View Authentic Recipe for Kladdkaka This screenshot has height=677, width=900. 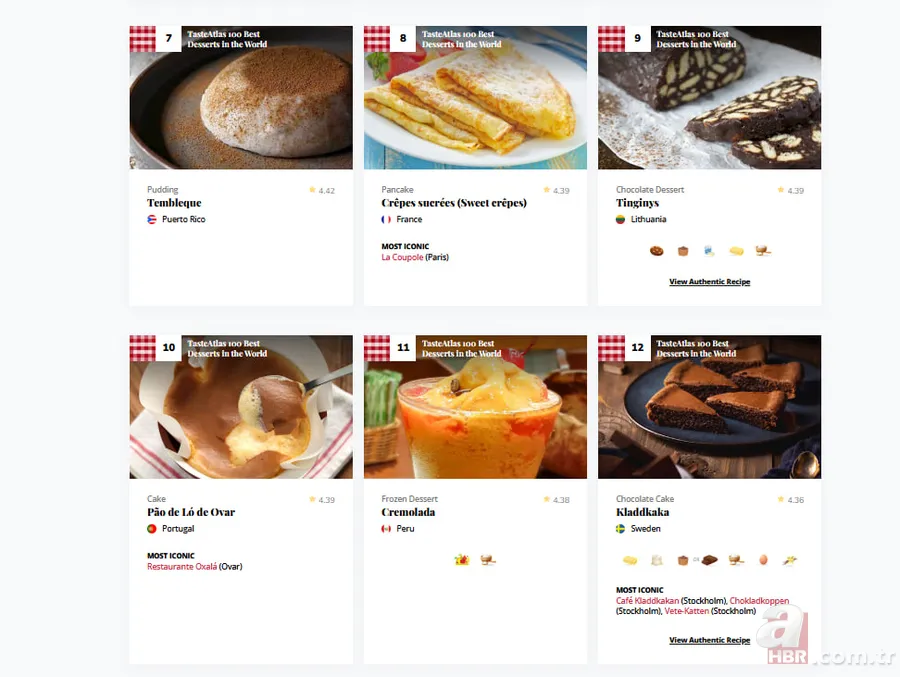[709, 640]
